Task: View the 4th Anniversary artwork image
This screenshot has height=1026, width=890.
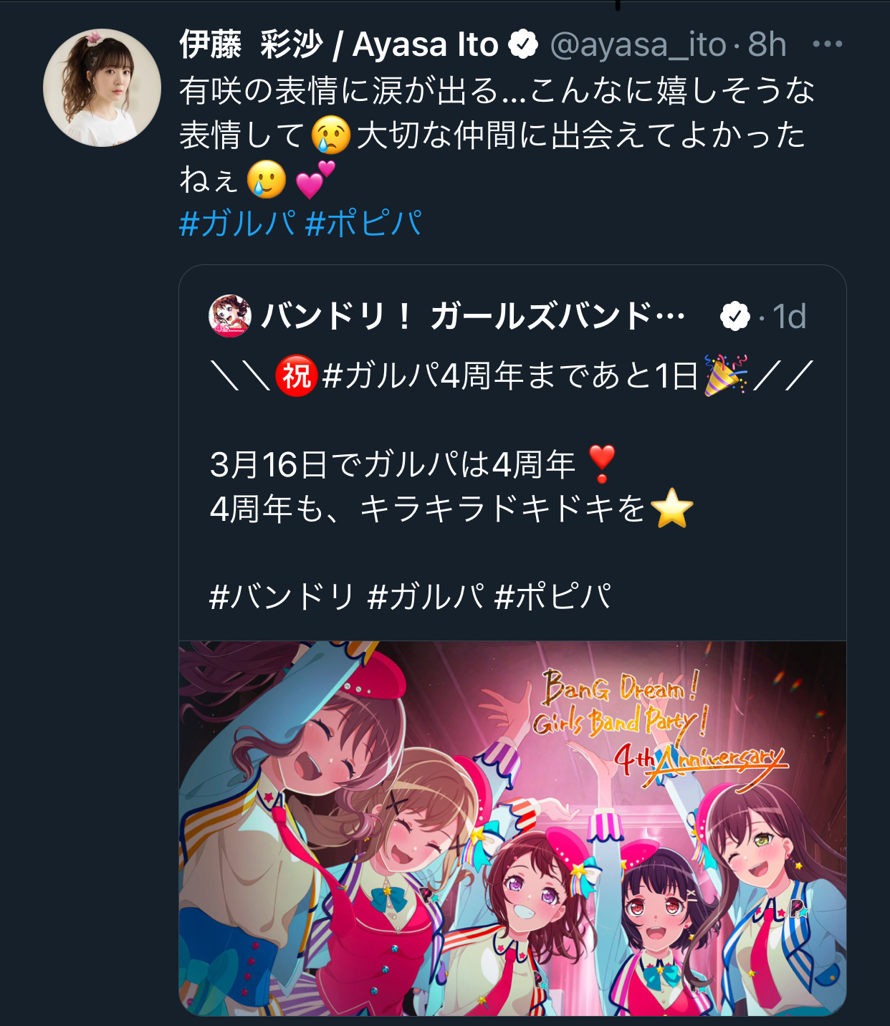Action: click(x=513, y=830)
